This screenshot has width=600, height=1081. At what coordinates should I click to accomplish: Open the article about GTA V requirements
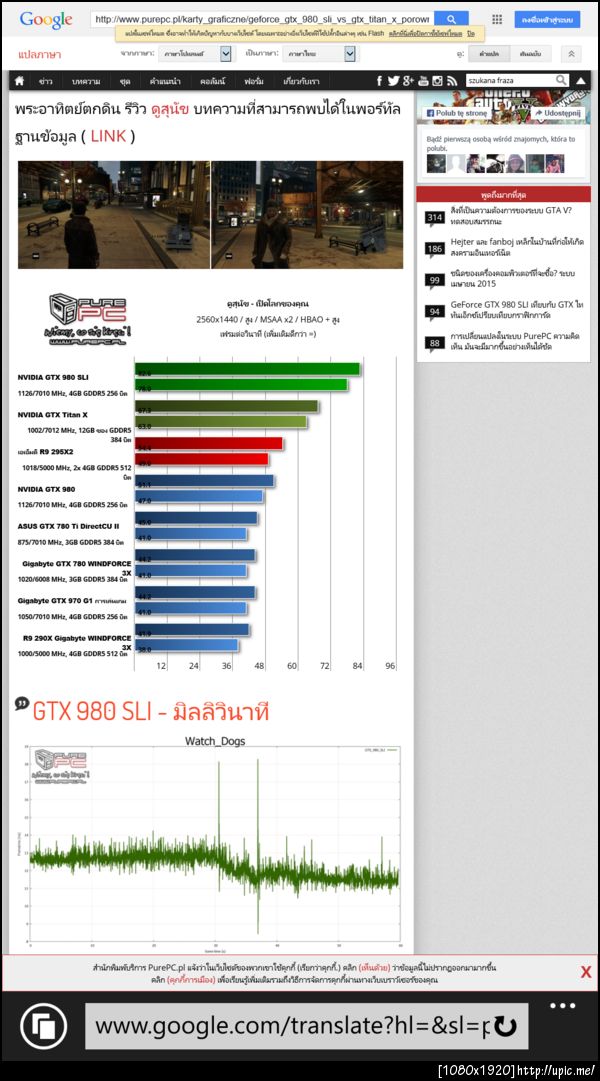[510, 216]
